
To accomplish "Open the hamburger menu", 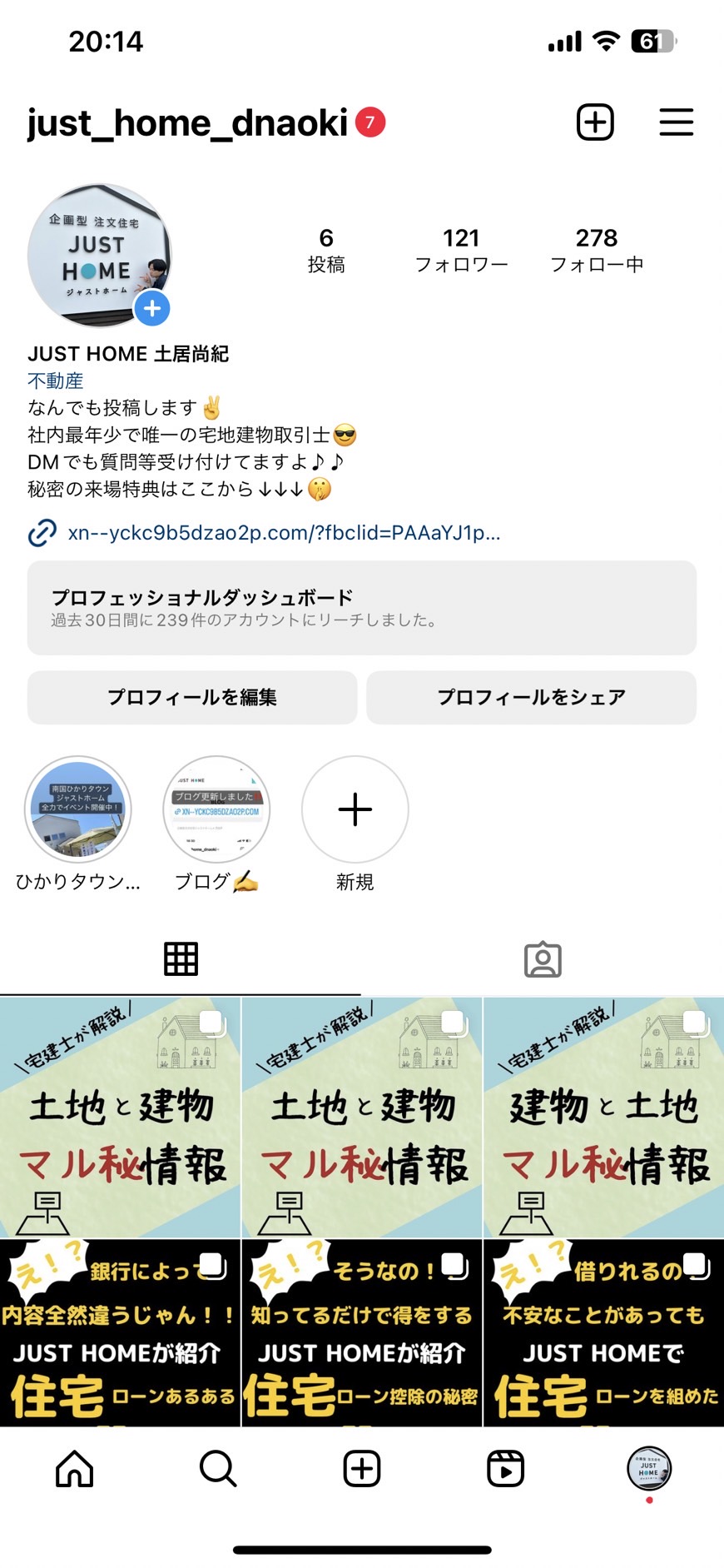I will pyautogui.click(x=676, y=122).
